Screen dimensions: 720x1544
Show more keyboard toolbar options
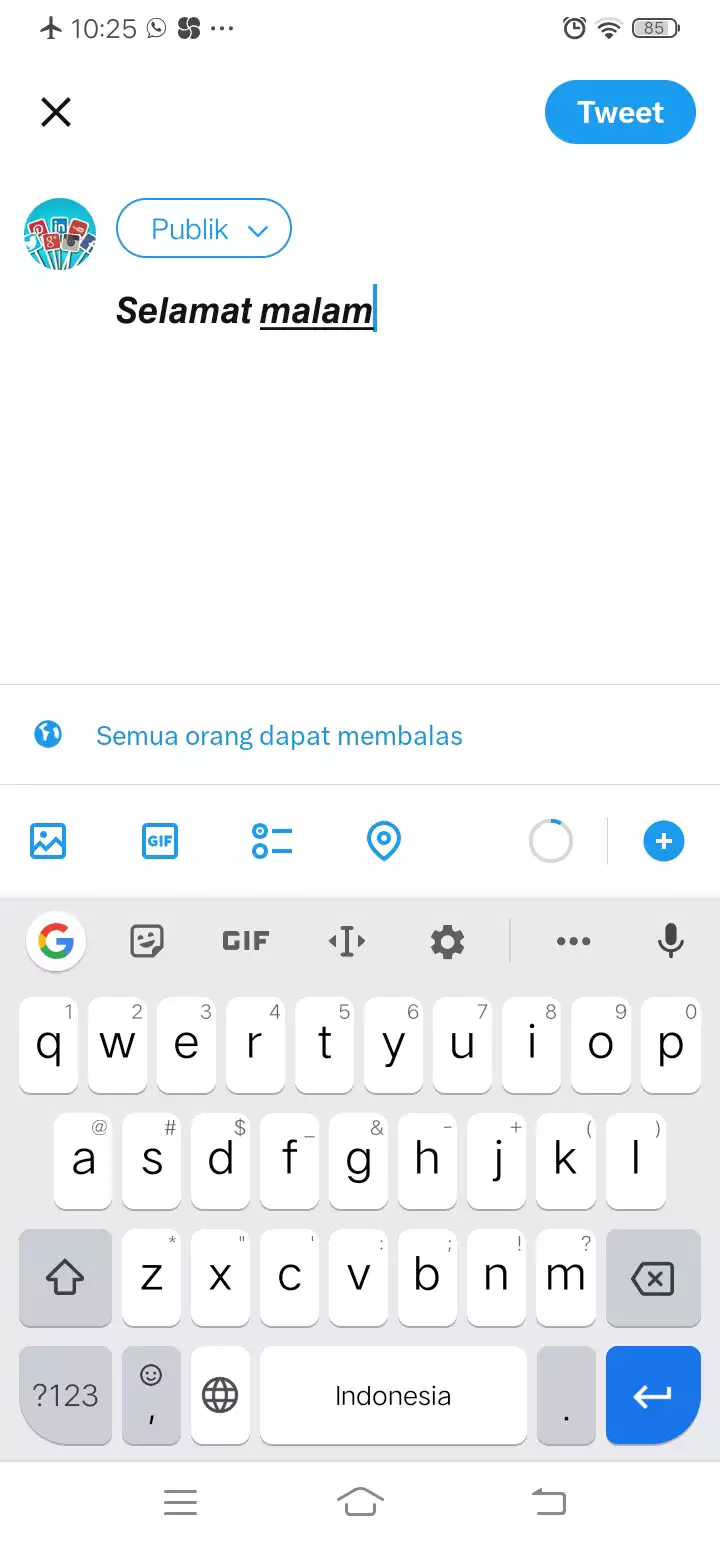(x=573, y=941)
